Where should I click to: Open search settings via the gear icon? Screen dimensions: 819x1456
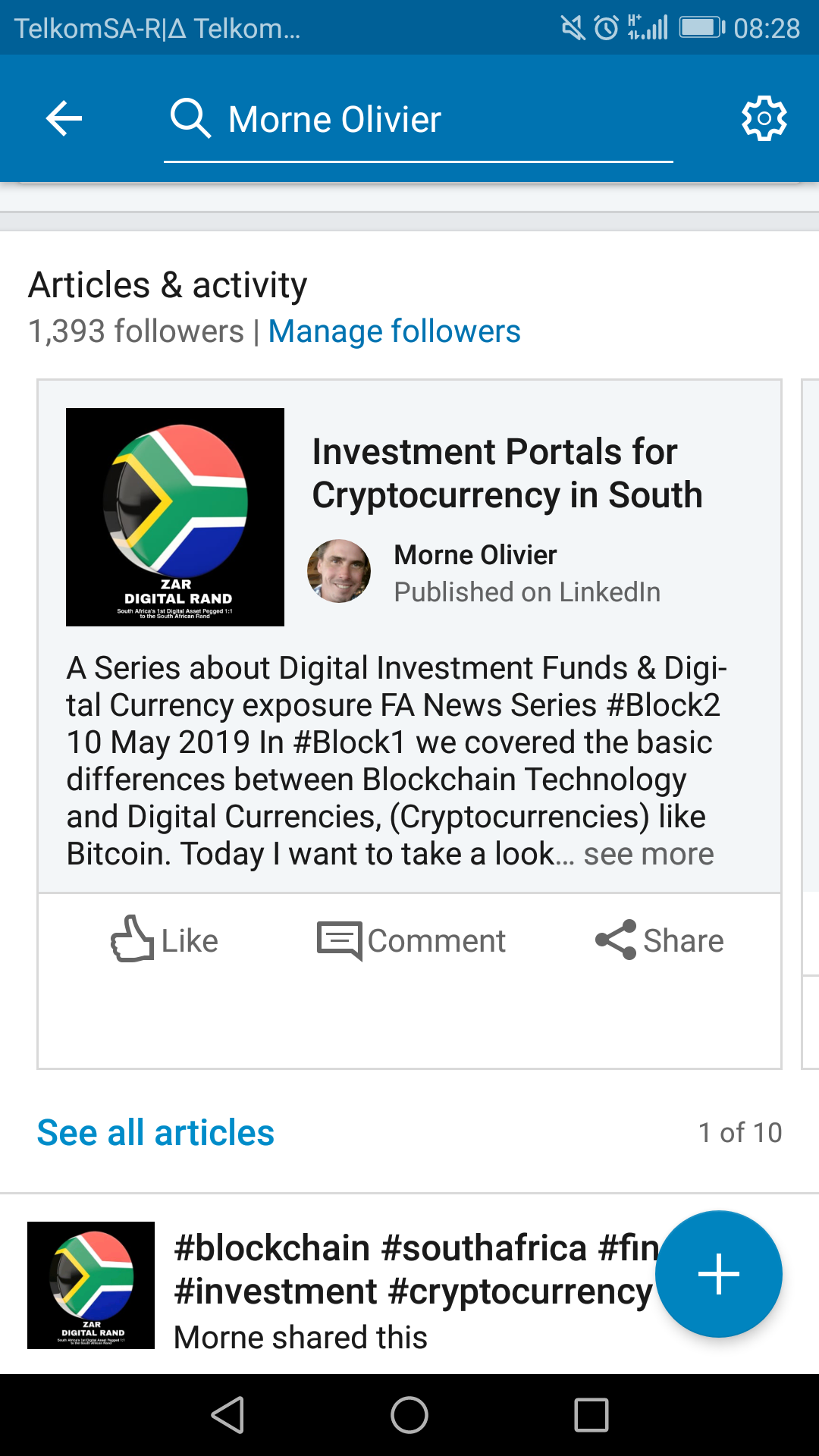click(763, 118)
